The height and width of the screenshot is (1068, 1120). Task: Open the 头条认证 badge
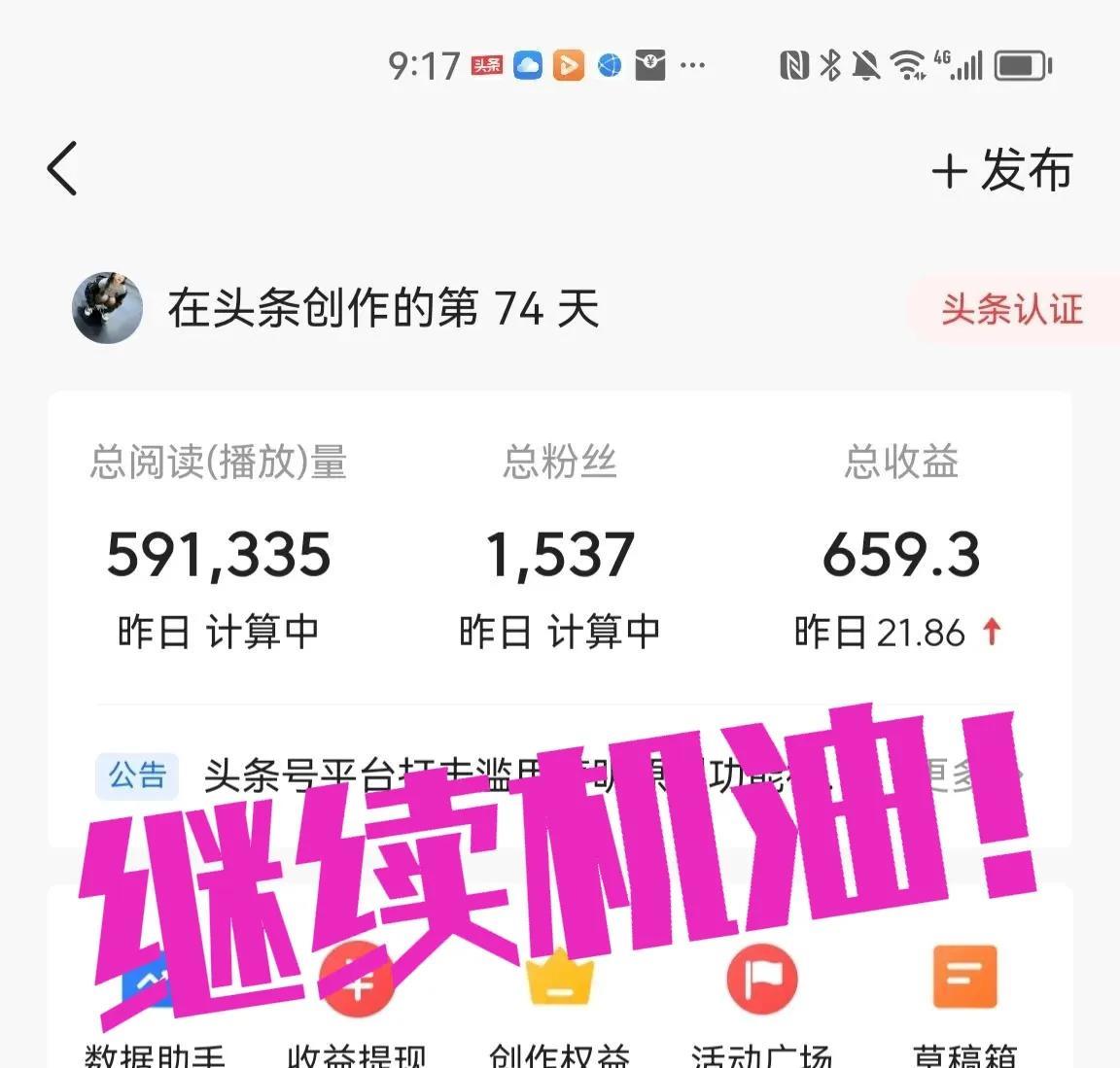tap(1012, 310)
